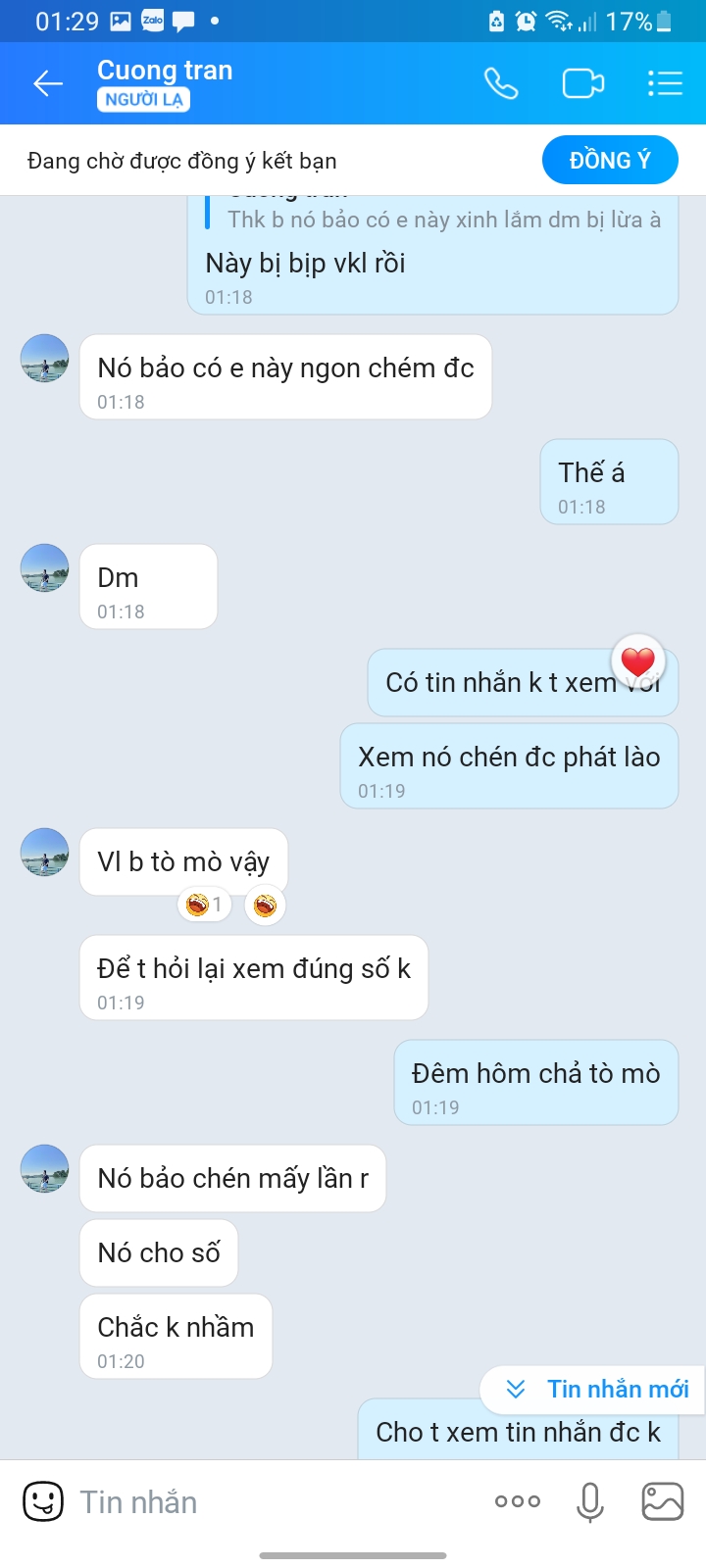This screenshot has width=706, height=1568.
Task: Open the sticker and emoji picker
Action: click(43, 1501)
